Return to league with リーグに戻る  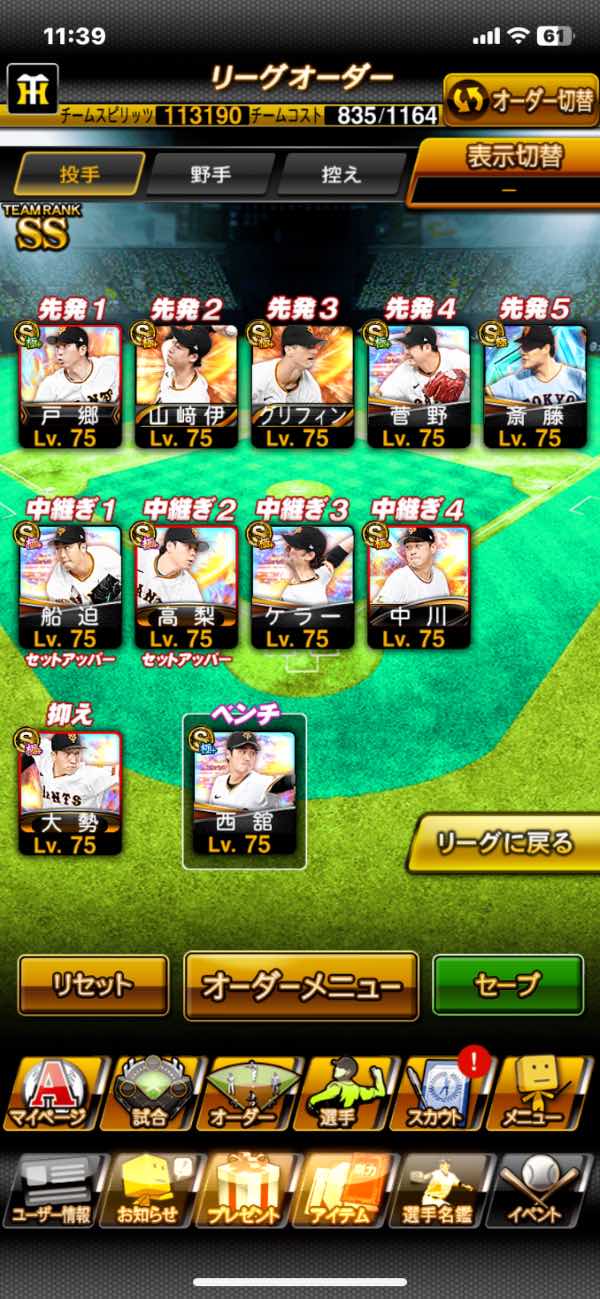(506, 843)
